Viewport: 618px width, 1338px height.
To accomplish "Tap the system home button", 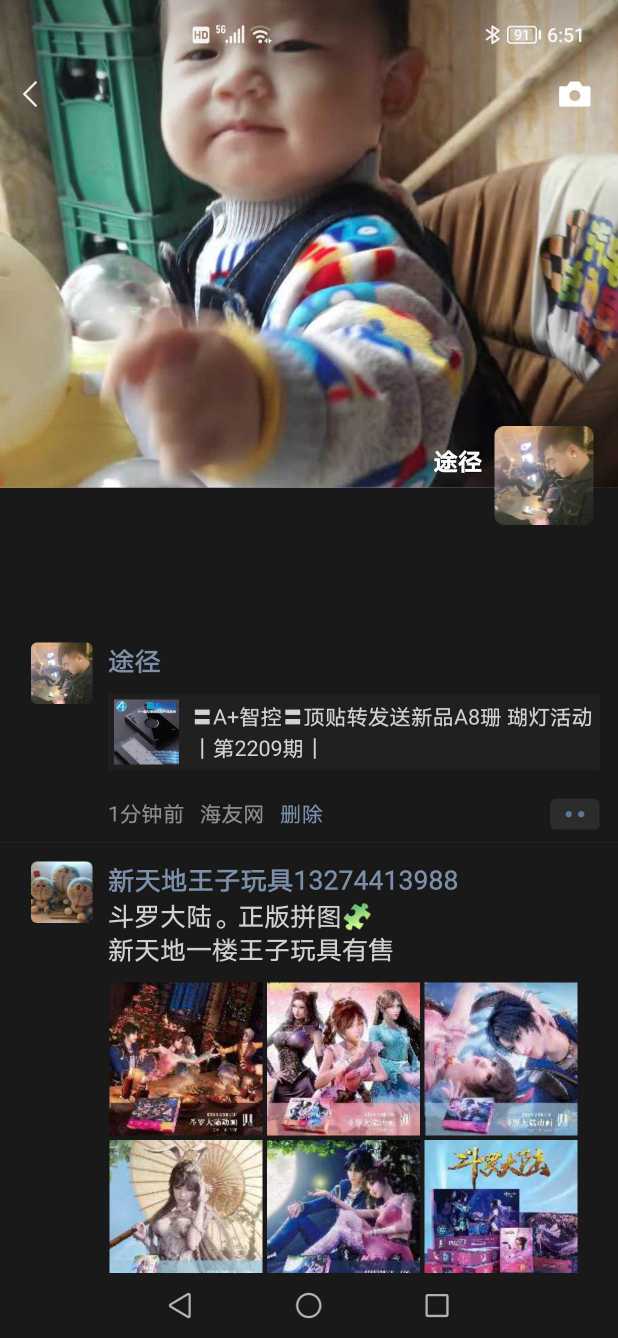I will pyautogui.click(x=309, y=1304).
